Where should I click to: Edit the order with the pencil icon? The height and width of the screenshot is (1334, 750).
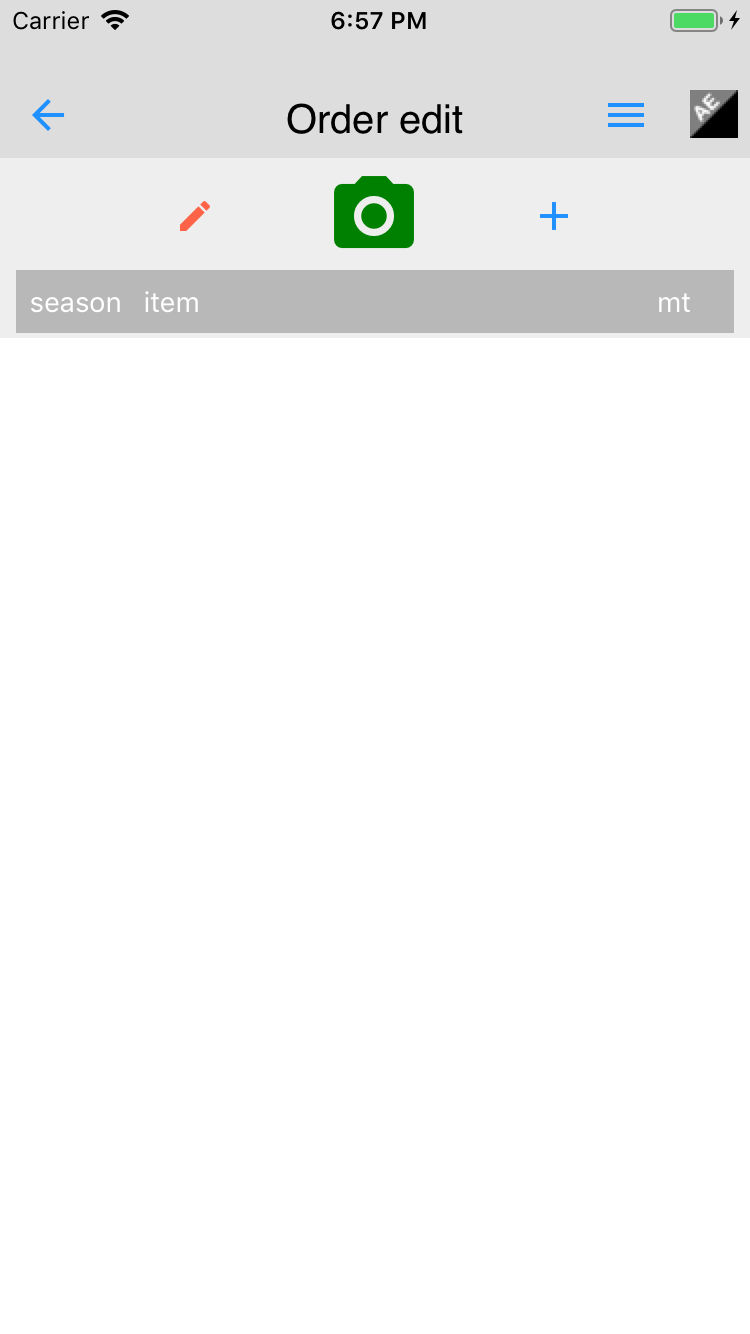195,216
